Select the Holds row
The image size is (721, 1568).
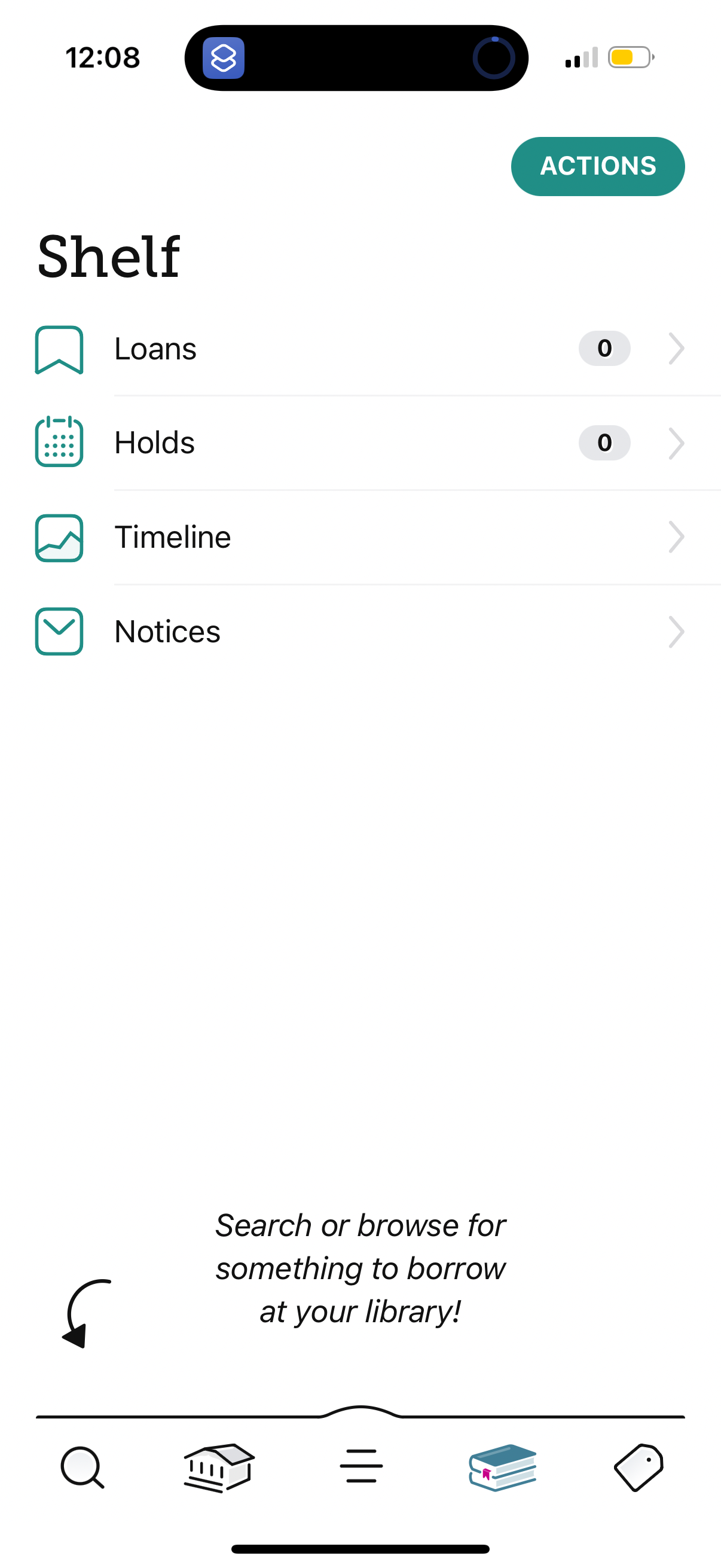pos(155,443)
